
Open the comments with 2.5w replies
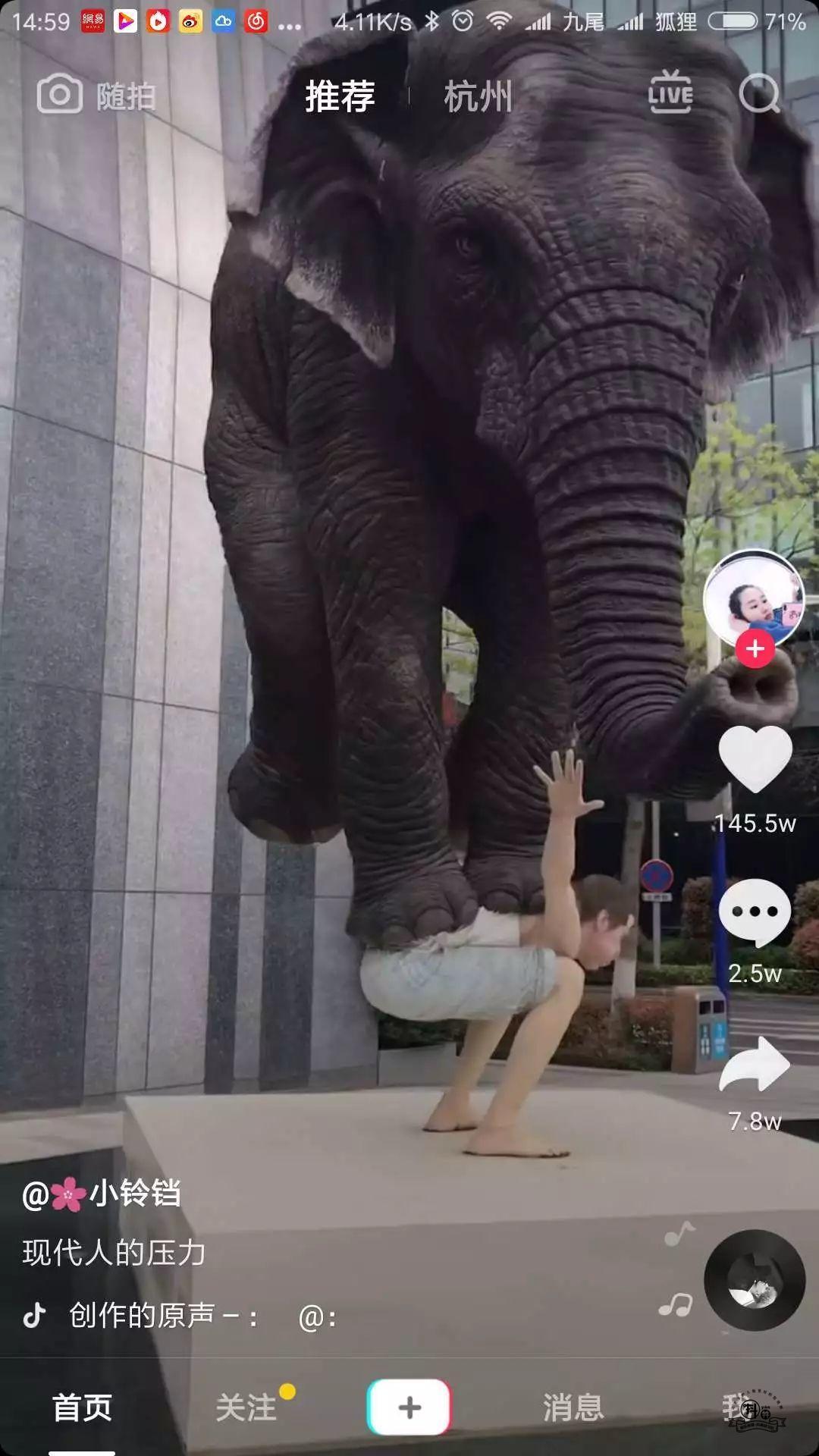(755, 913)
